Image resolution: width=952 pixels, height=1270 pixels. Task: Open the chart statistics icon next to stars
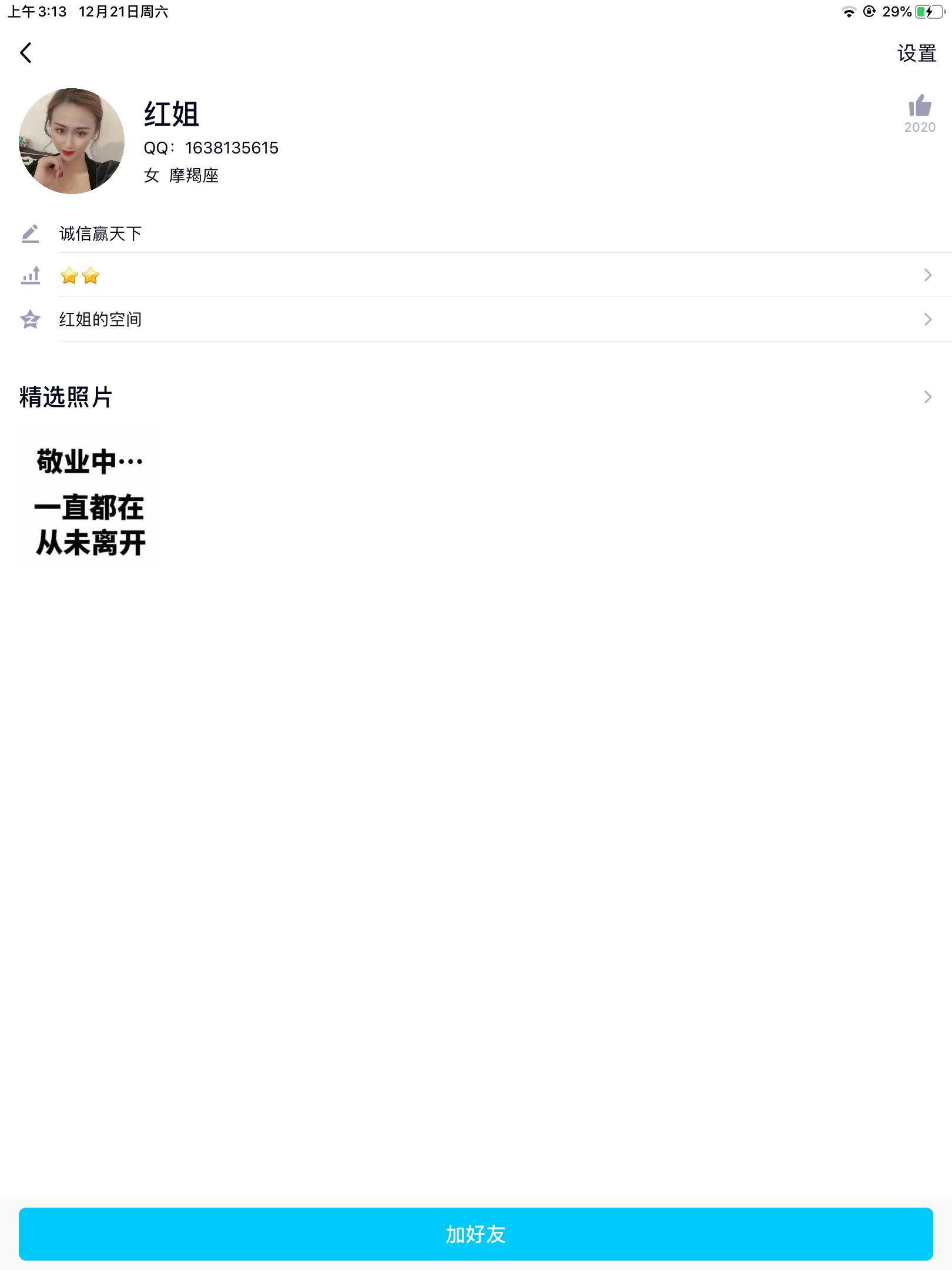click(31, 276)
